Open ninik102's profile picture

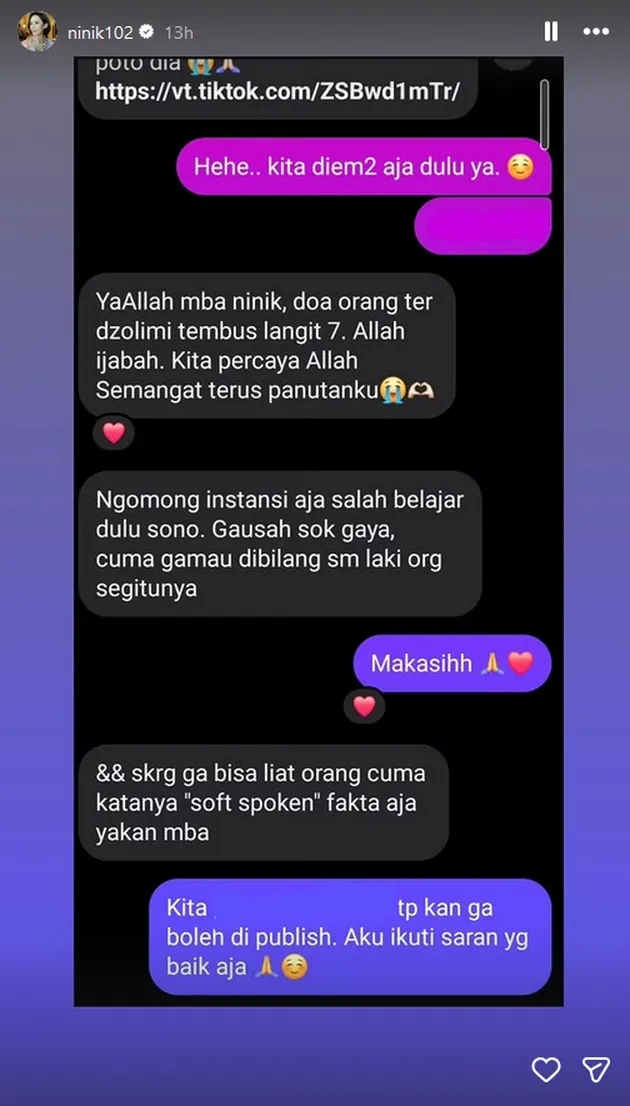pyautogui.click(x=37, y=32)
